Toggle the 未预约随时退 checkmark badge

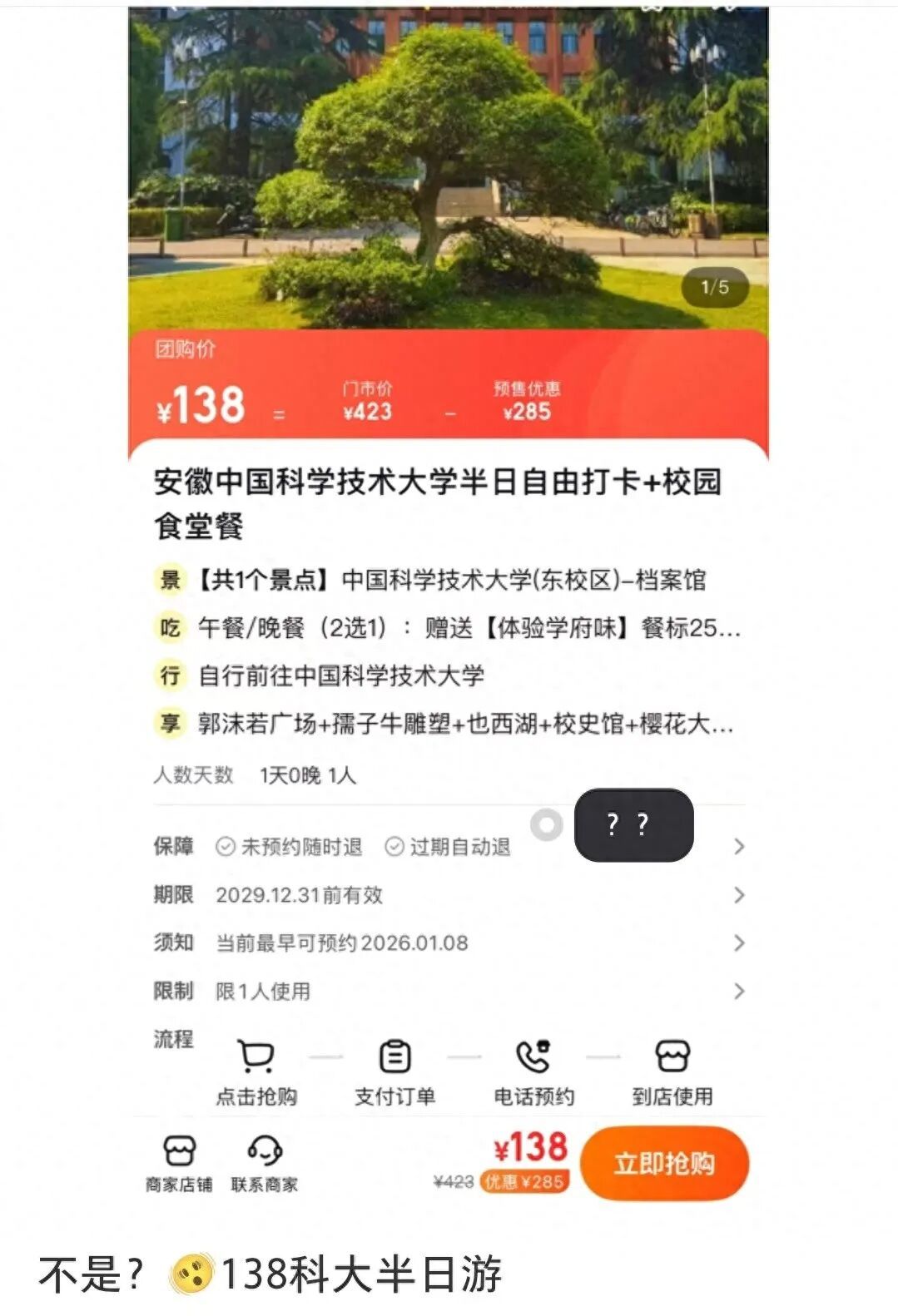point(223,847)
